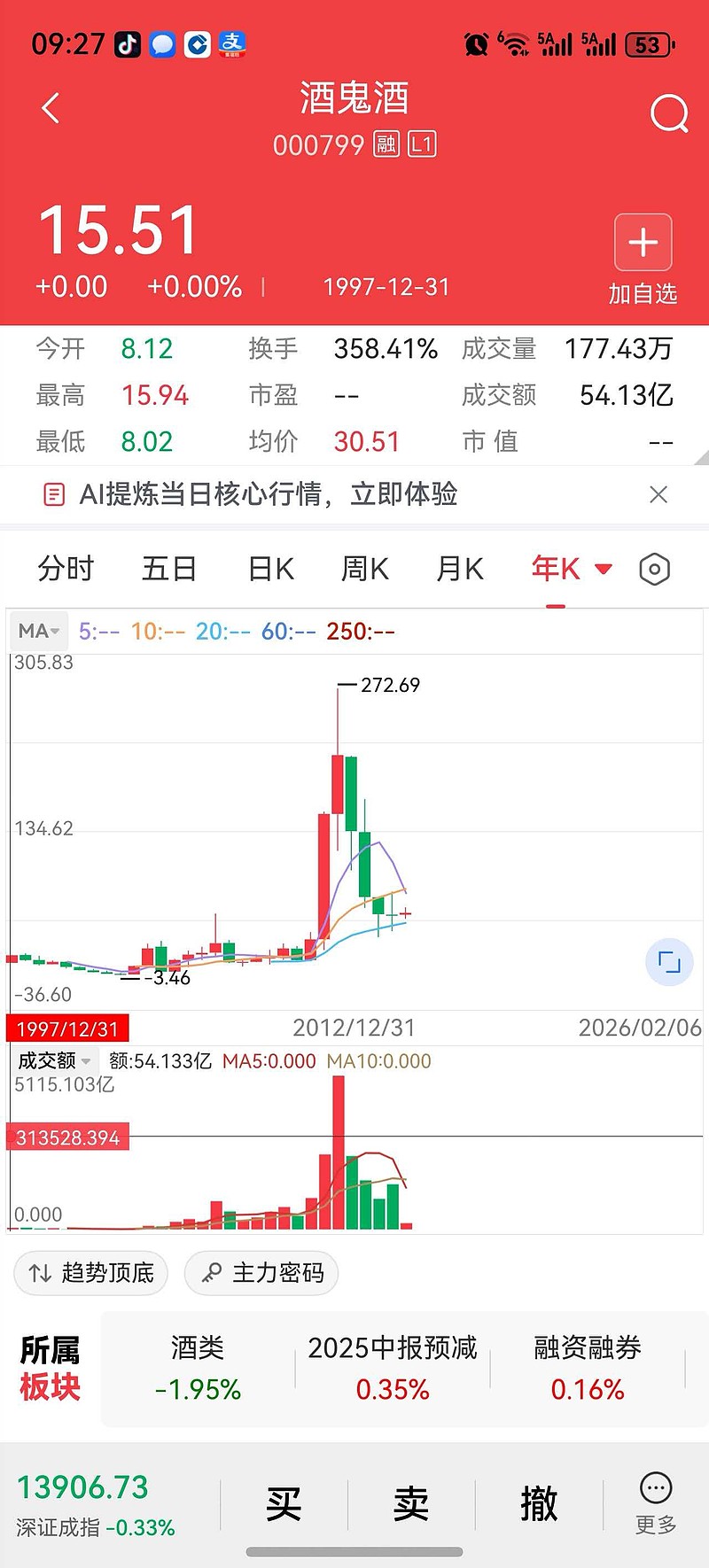This screenshot has height=1568, width=709.
Task: Select the 日K chart tab
Action: coord(269,569)
